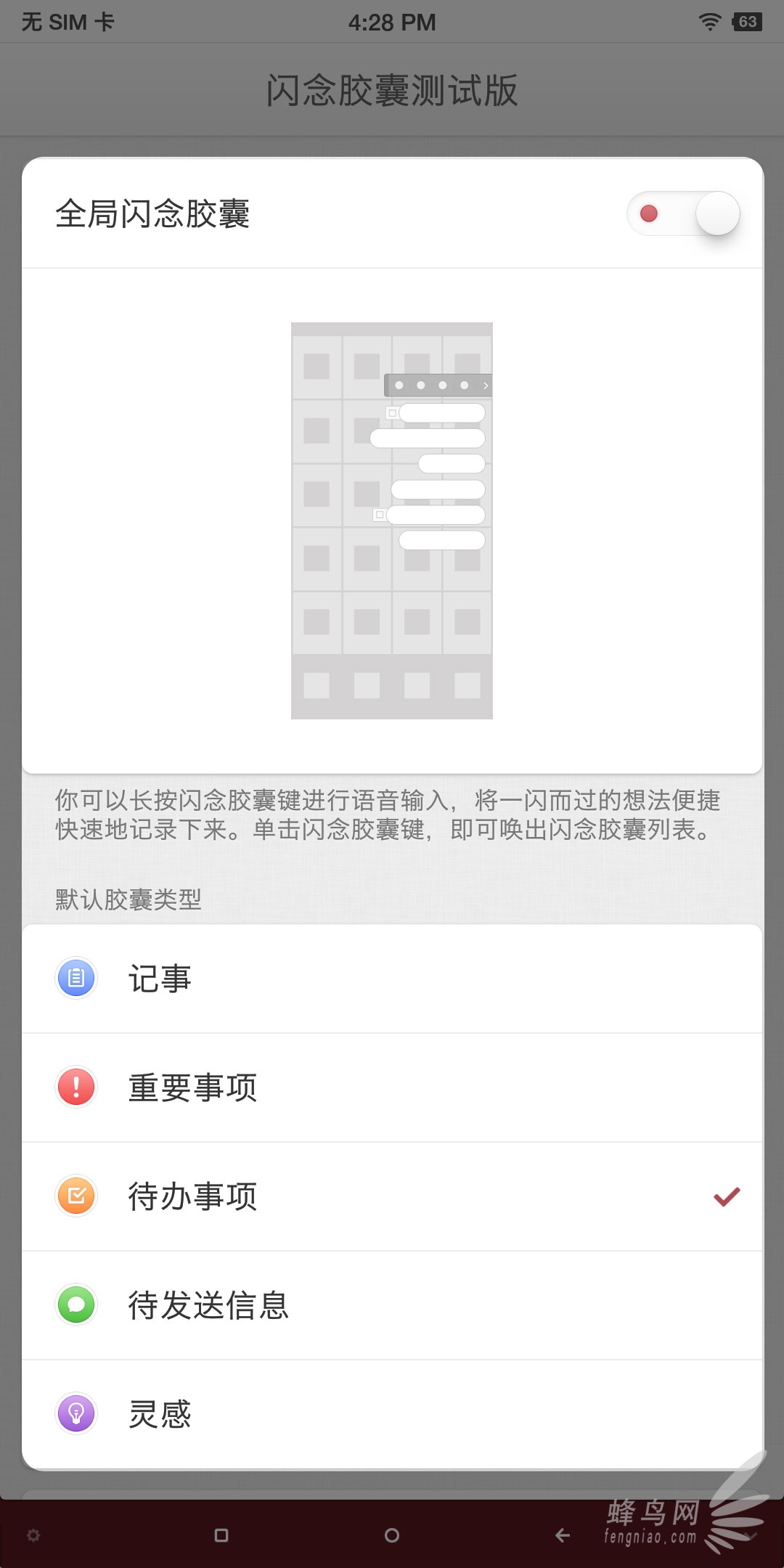Select the 待办事项 option
784x1568 pixels.
392,1196
